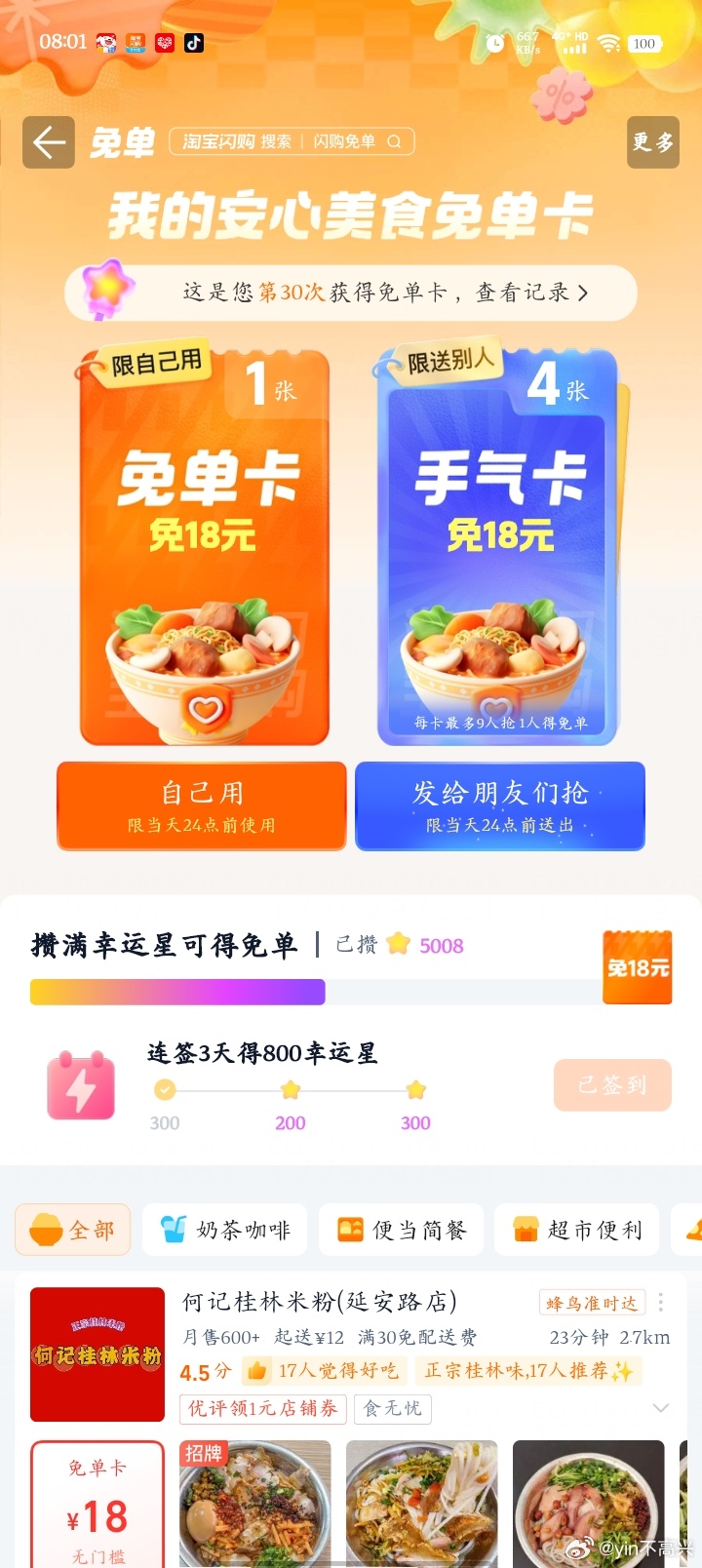Open the 淘宝闪购 search box
Image resolution: width=702 pixels, height=1568 pixels.
[292, 141]
